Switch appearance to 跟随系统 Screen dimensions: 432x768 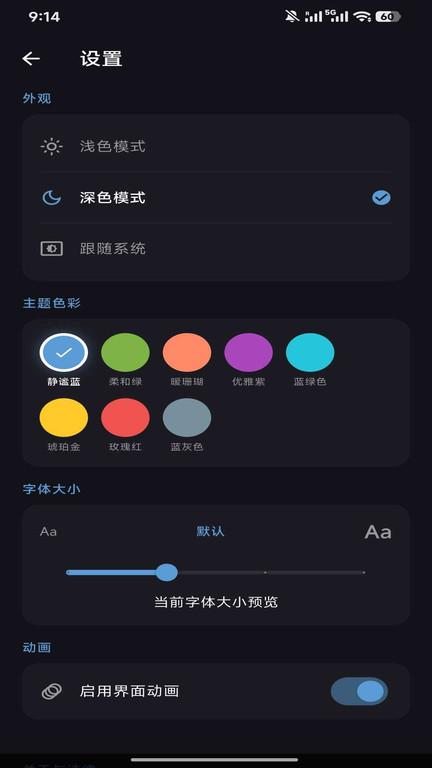click(216, 249)
